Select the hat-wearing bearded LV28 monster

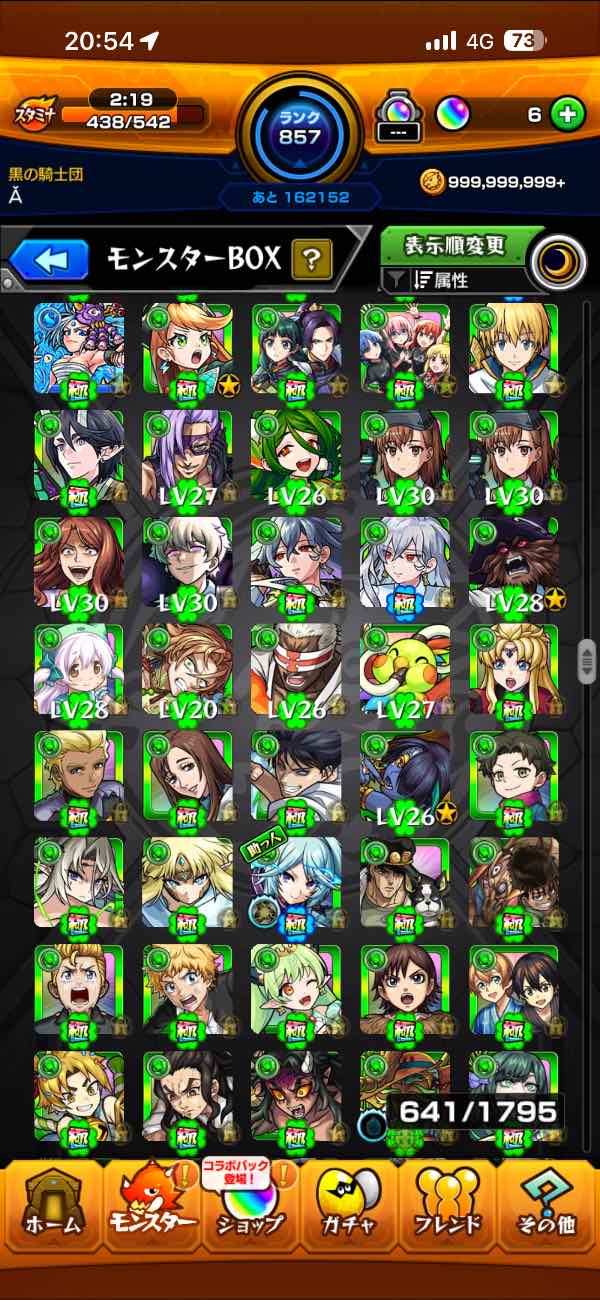tap(513, 561)
